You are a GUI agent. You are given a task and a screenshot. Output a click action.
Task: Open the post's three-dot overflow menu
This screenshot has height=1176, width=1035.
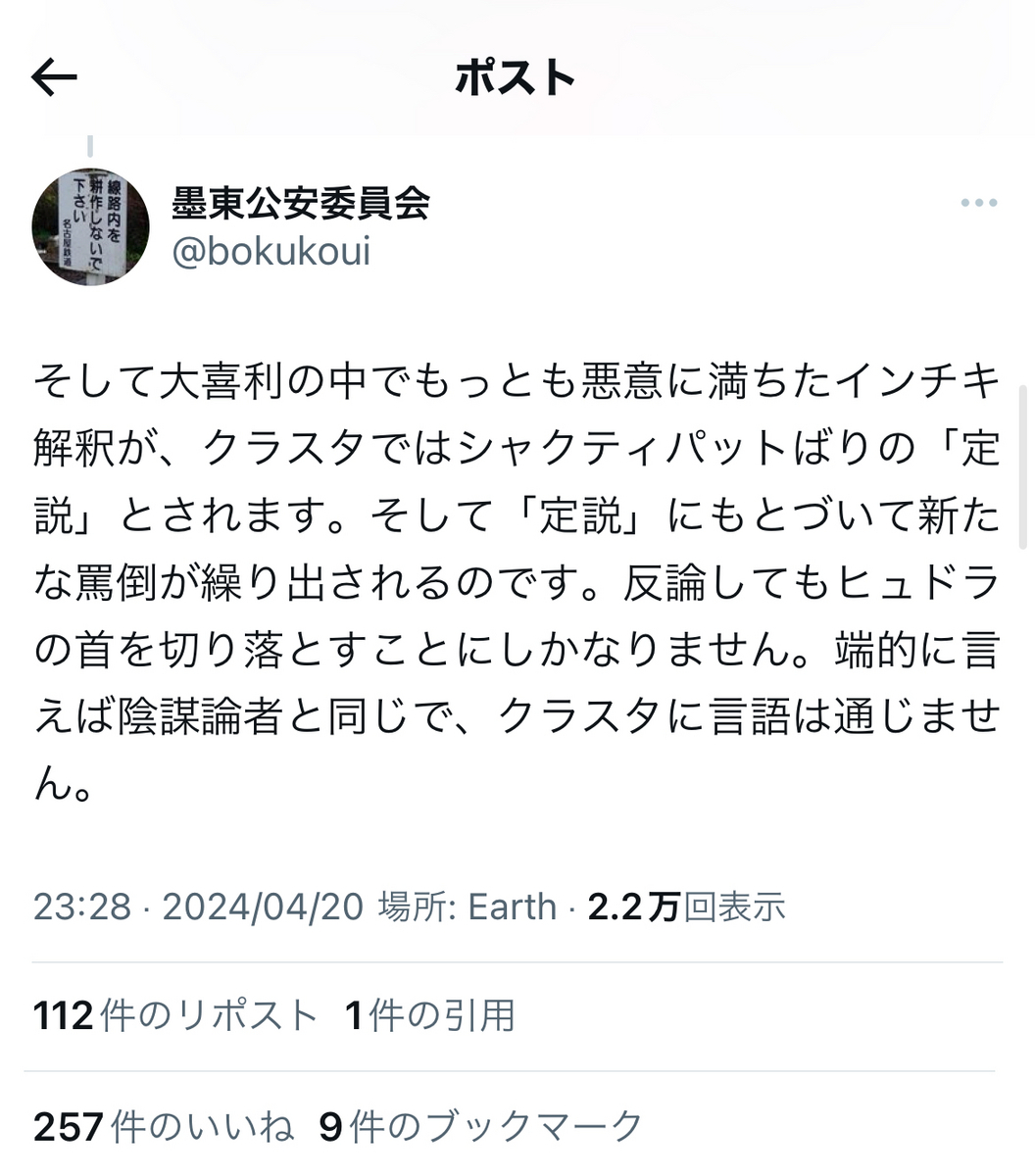pos(978,203)
